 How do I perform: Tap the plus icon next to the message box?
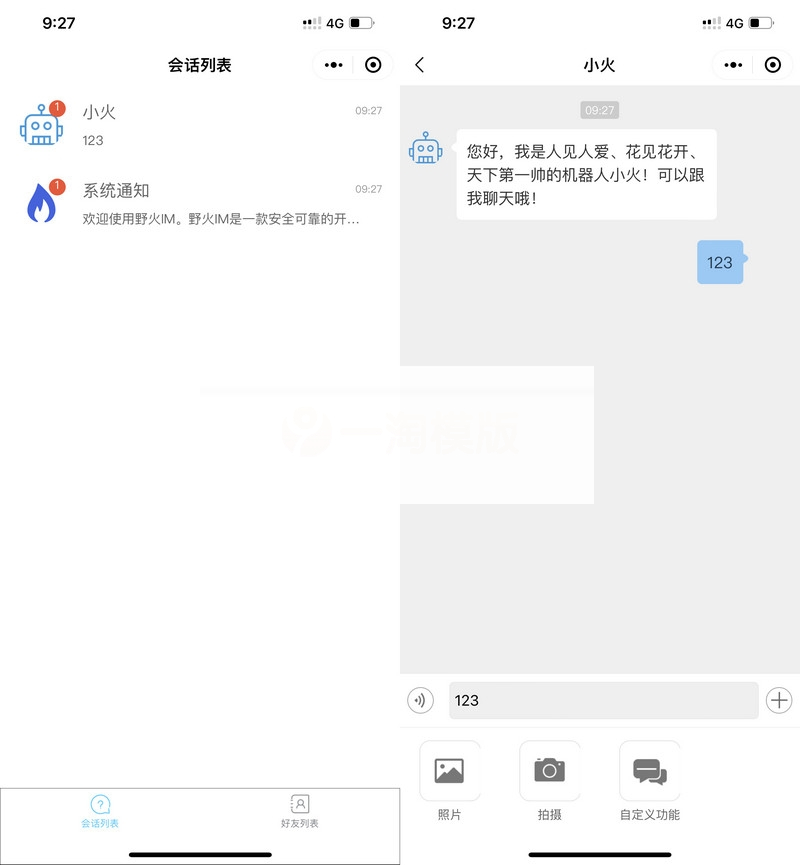point(779,700)
